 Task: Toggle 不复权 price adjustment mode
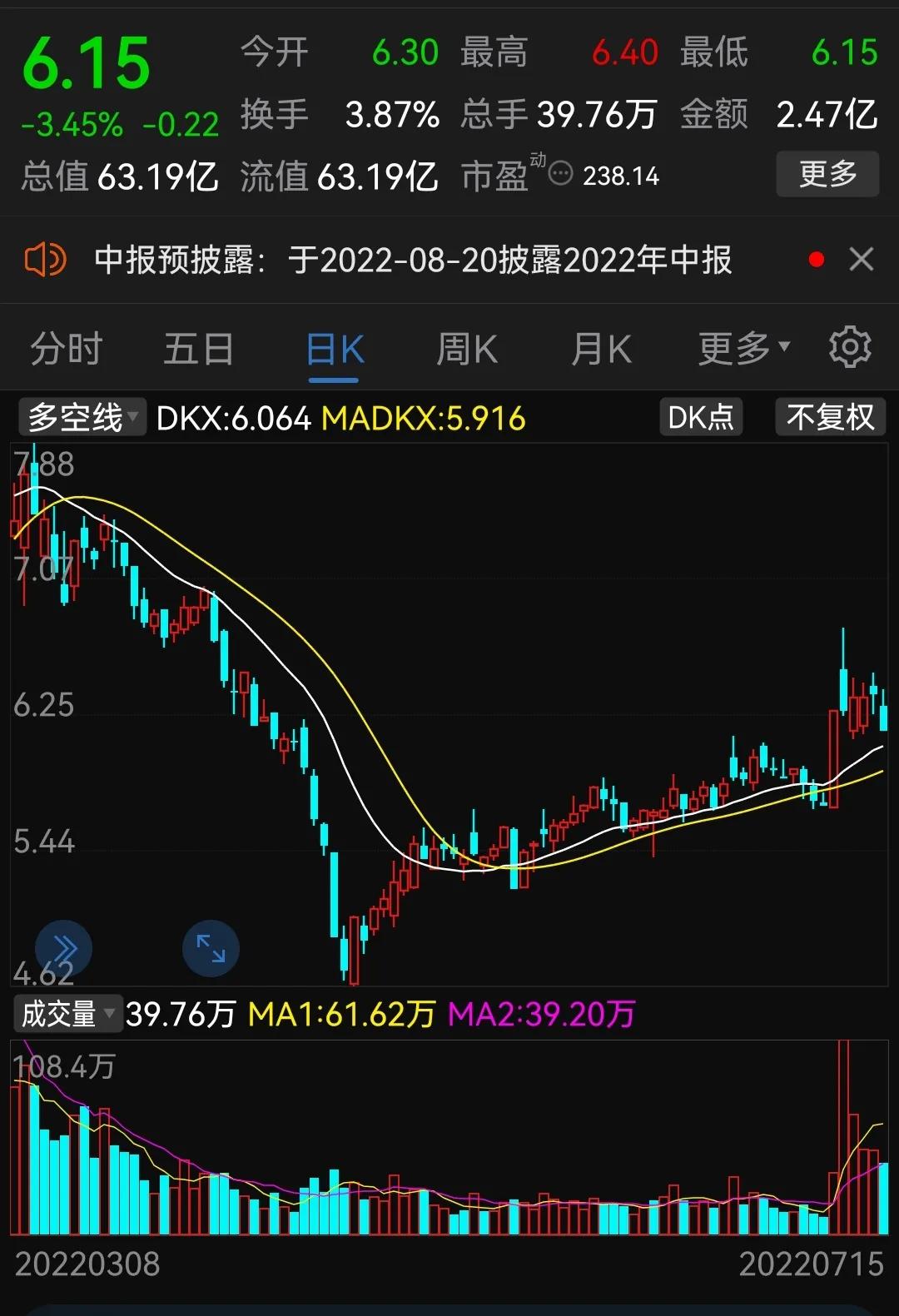click(830, 416)
